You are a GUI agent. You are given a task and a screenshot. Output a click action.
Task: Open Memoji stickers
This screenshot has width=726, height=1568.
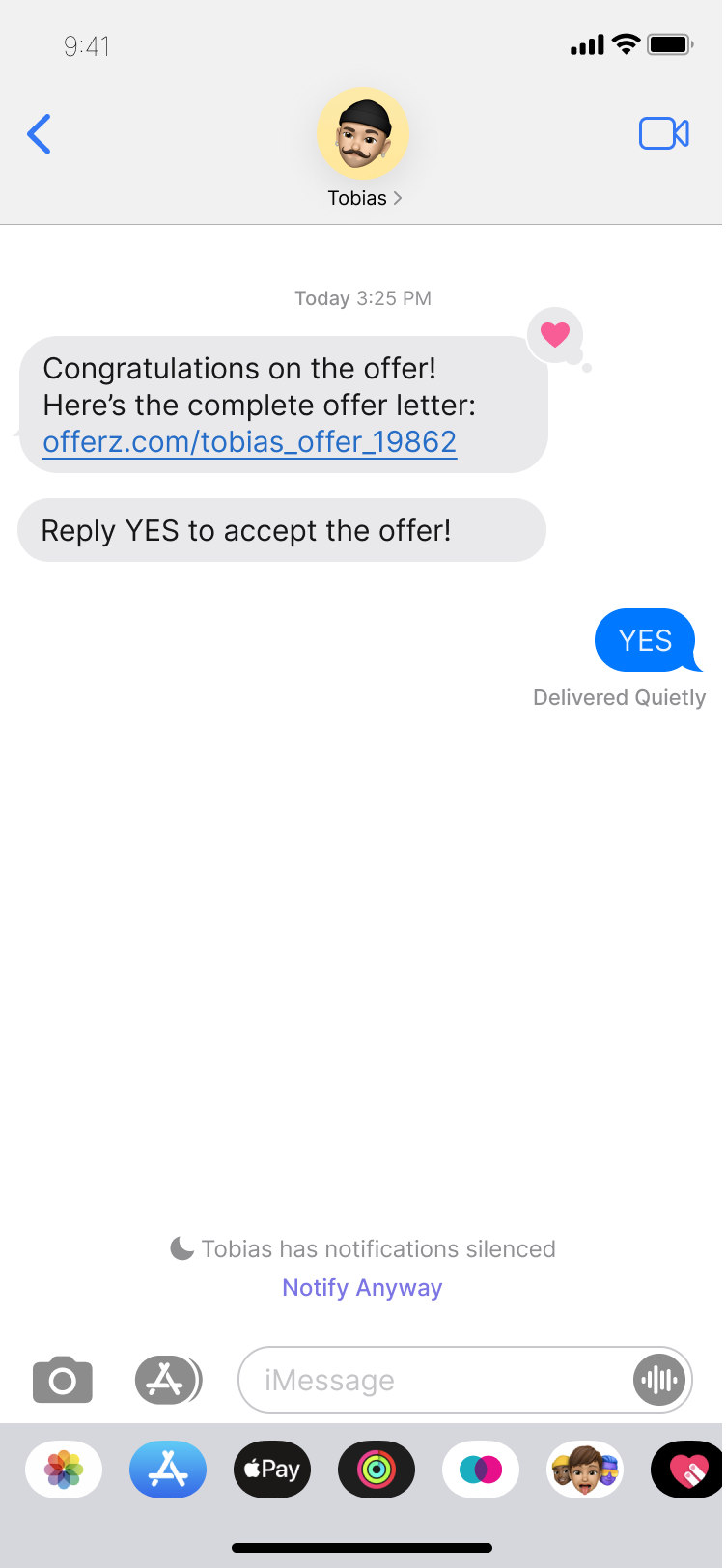[585, 1470]
